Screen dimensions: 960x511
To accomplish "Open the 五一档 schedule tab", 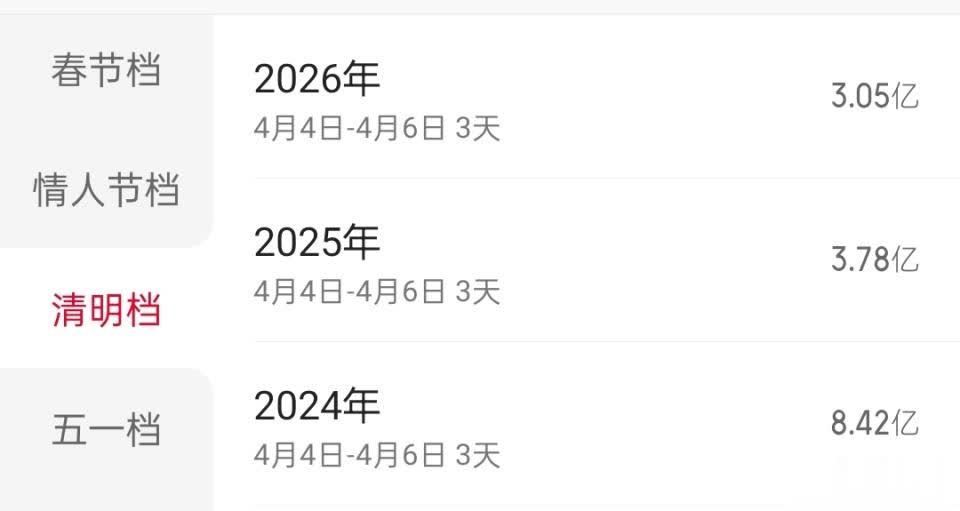I will 106,430.
